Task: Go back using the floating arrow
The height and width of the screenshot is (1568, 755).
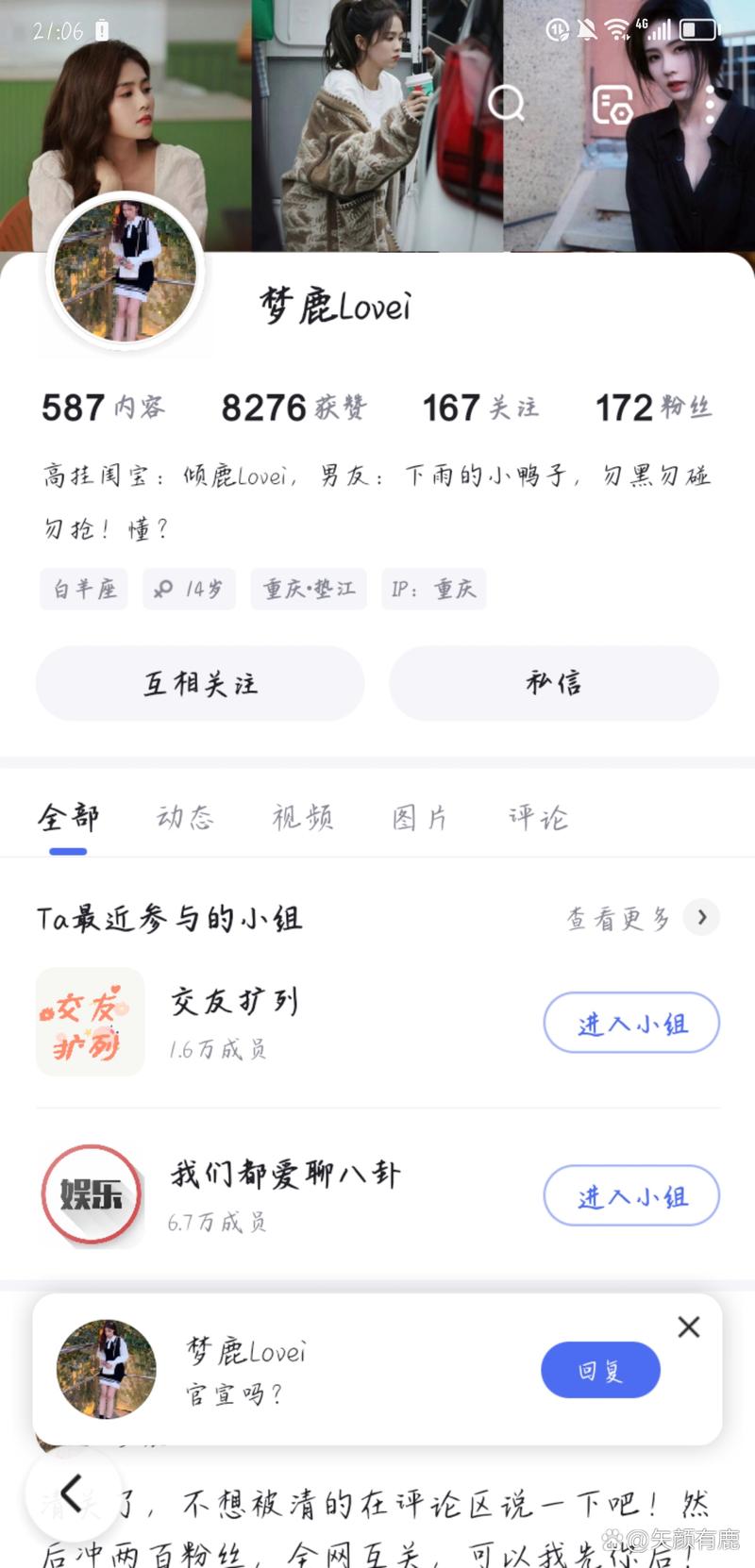Action: tap(72, 1493)
